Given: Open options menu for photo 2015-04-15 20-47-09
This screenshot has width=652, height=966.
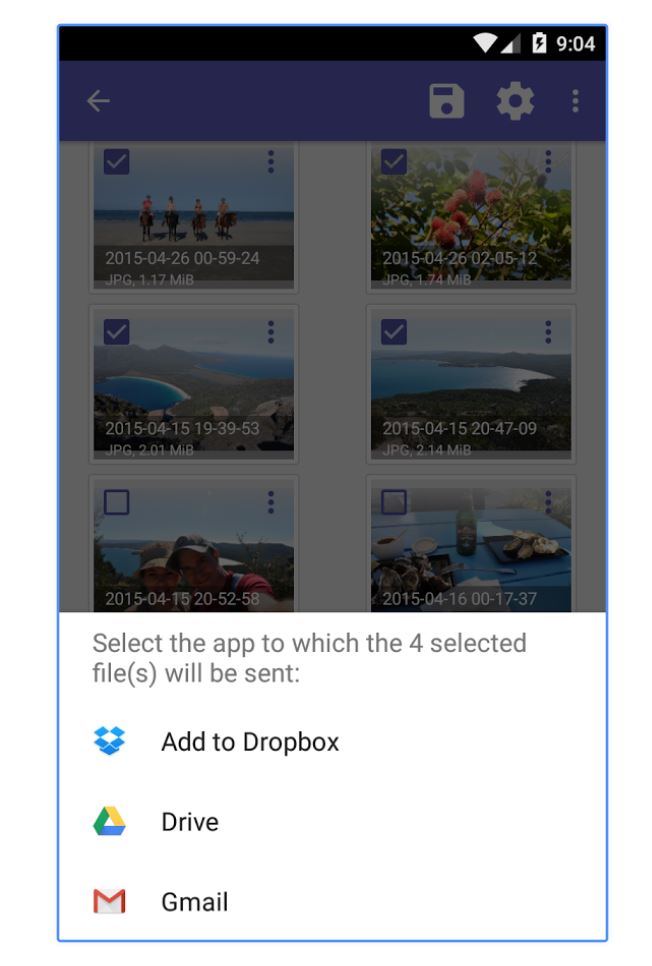Looking at the screenshot, I should 548,332.
